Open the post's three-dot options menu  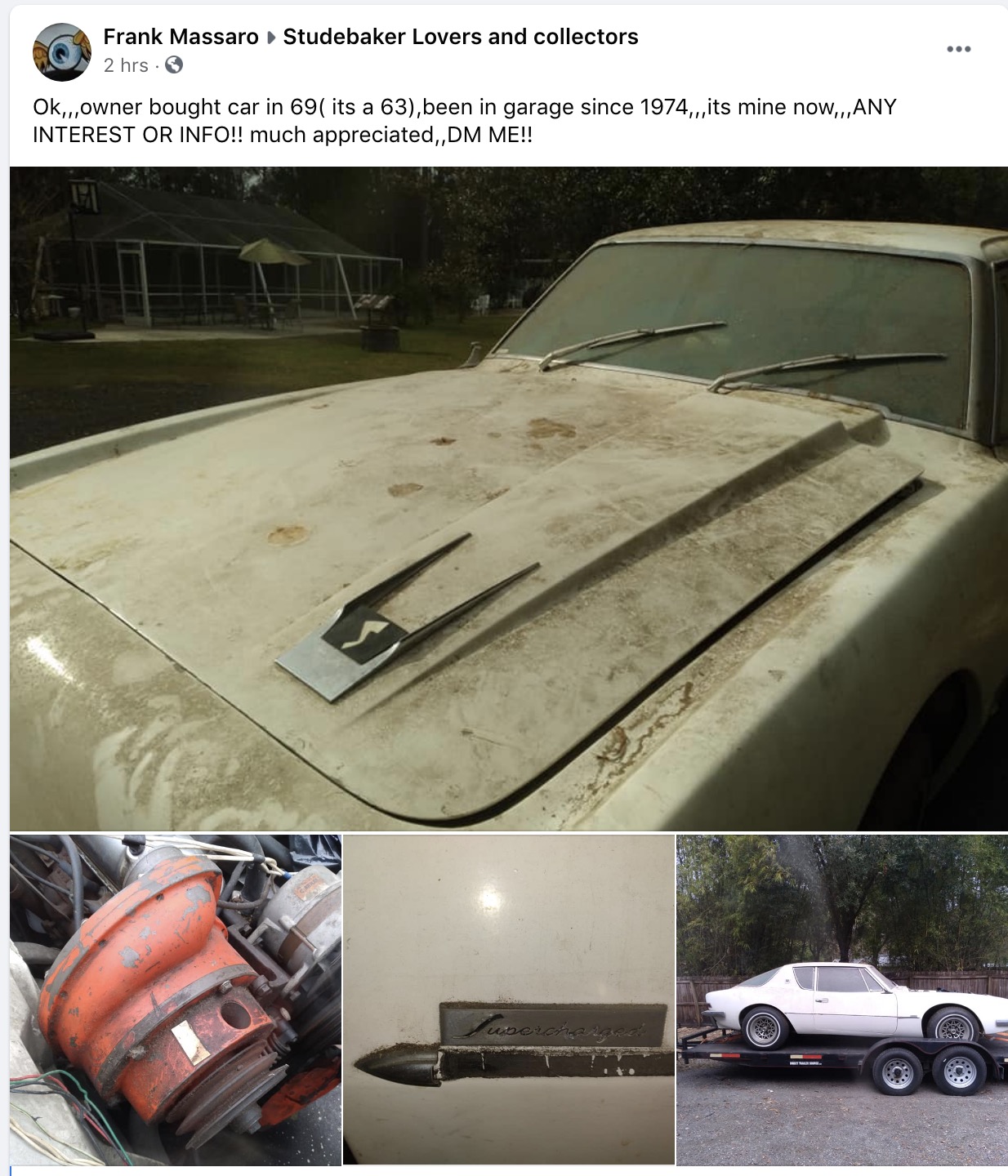click(x=958, y=49)
